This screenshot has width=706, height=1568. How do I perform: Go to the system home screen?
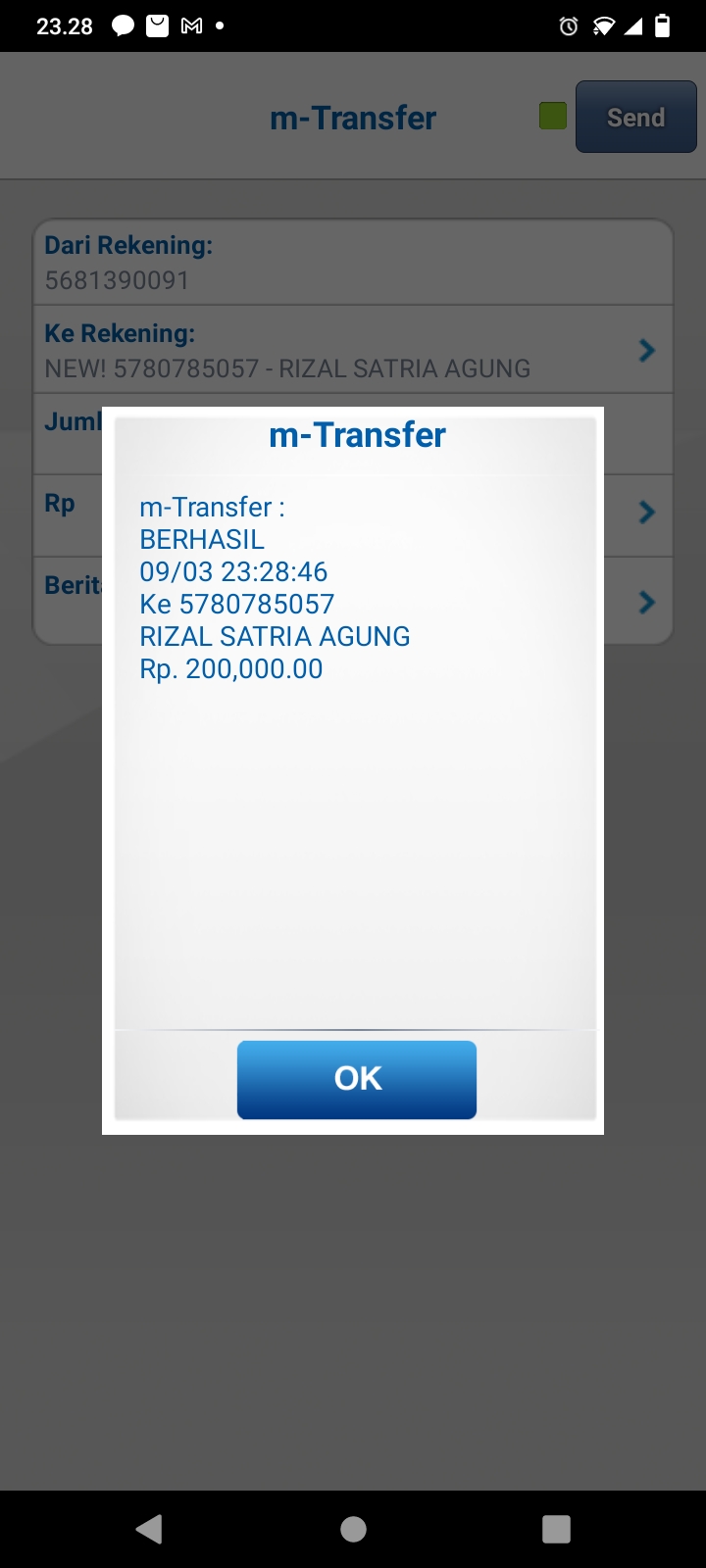click(x=353, y=1529)
